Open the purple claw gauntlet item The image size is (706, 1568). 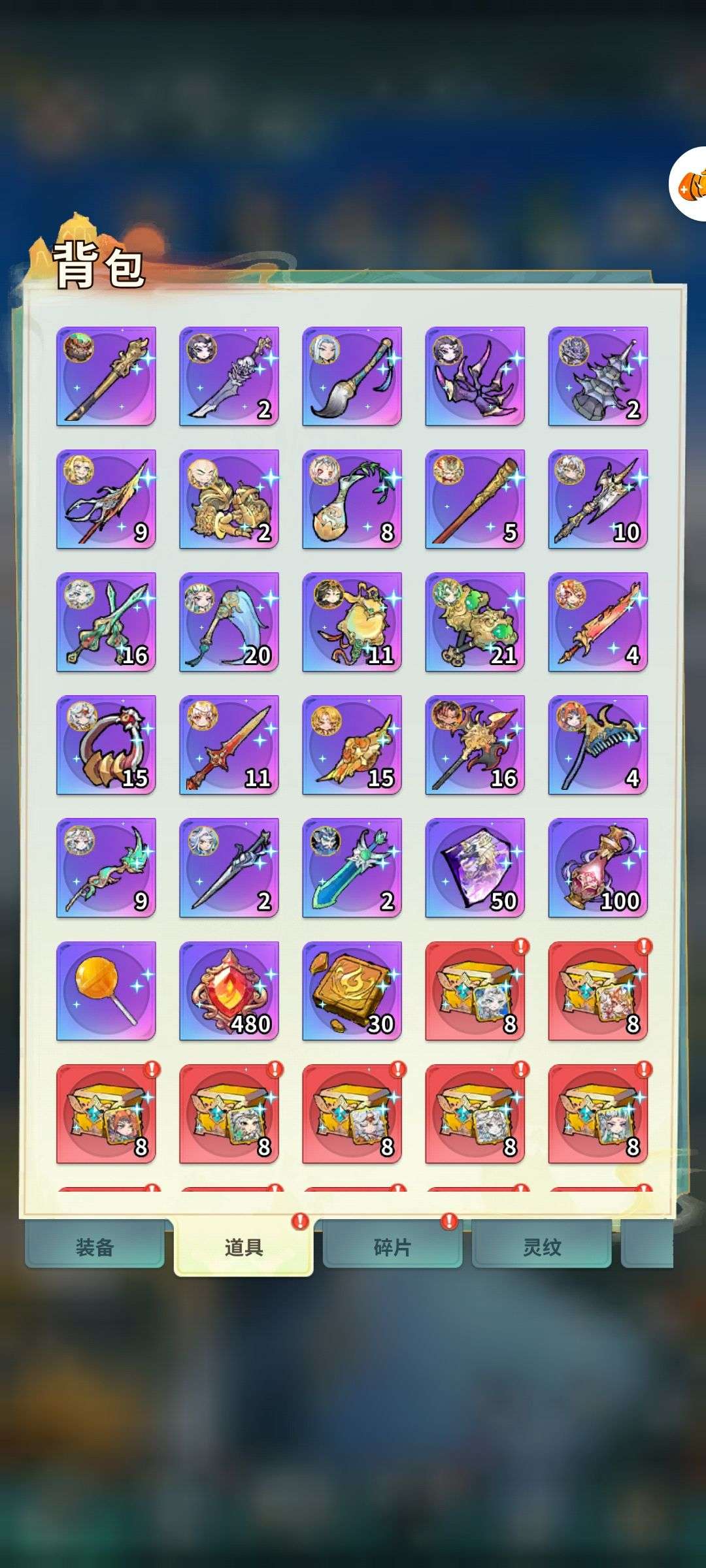(475, 376)
